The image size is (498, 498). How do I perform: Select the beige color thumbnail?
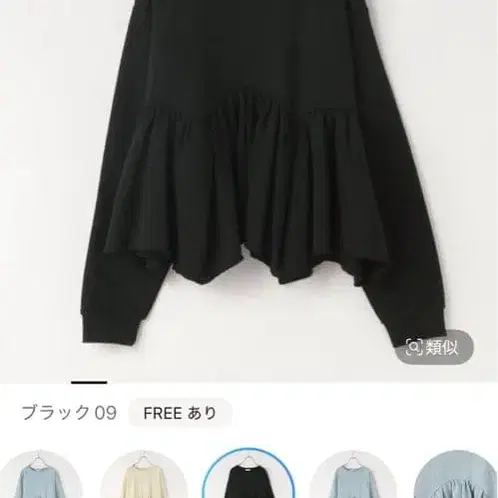(x=144, y=474)
